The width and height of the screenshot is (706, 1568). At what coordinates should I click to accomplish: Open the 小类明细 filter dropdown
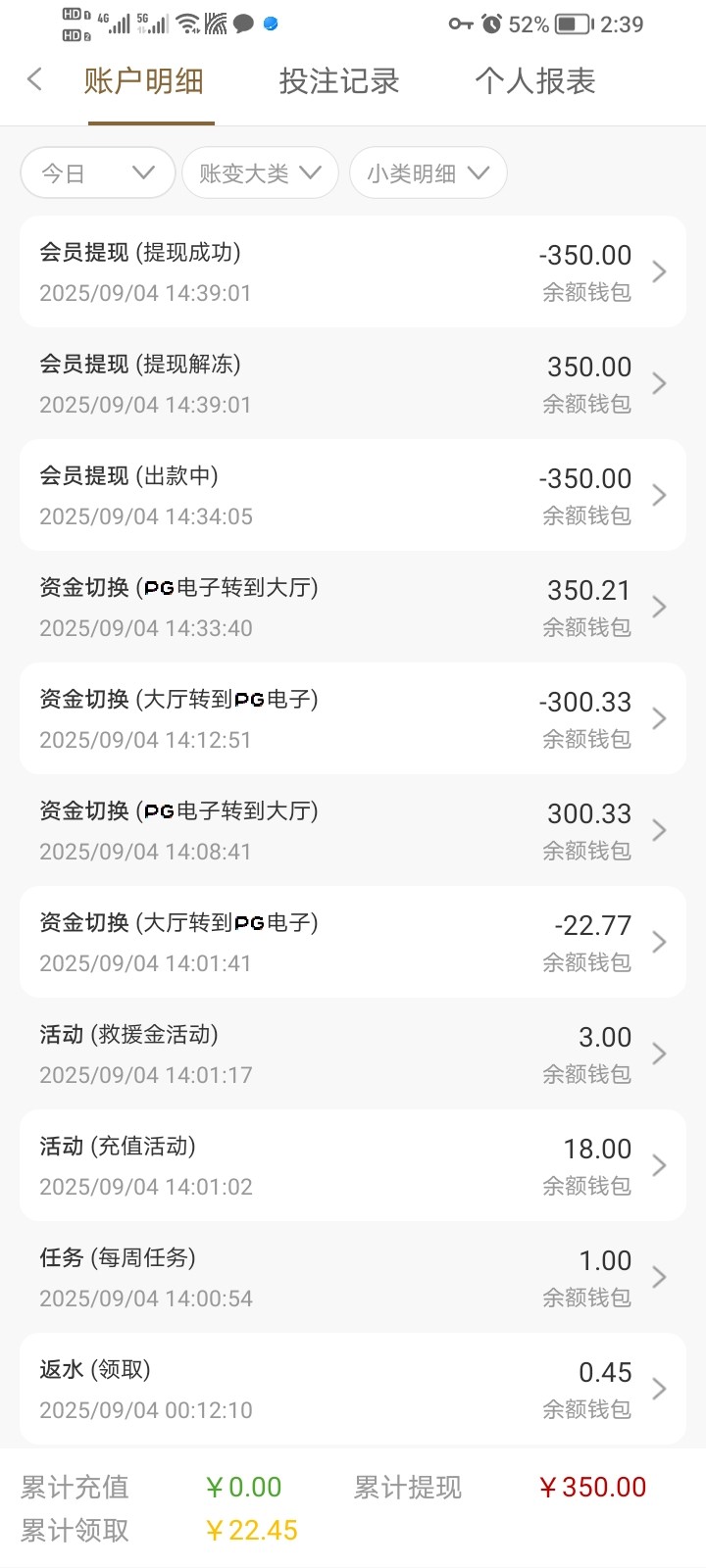(428, 173)
